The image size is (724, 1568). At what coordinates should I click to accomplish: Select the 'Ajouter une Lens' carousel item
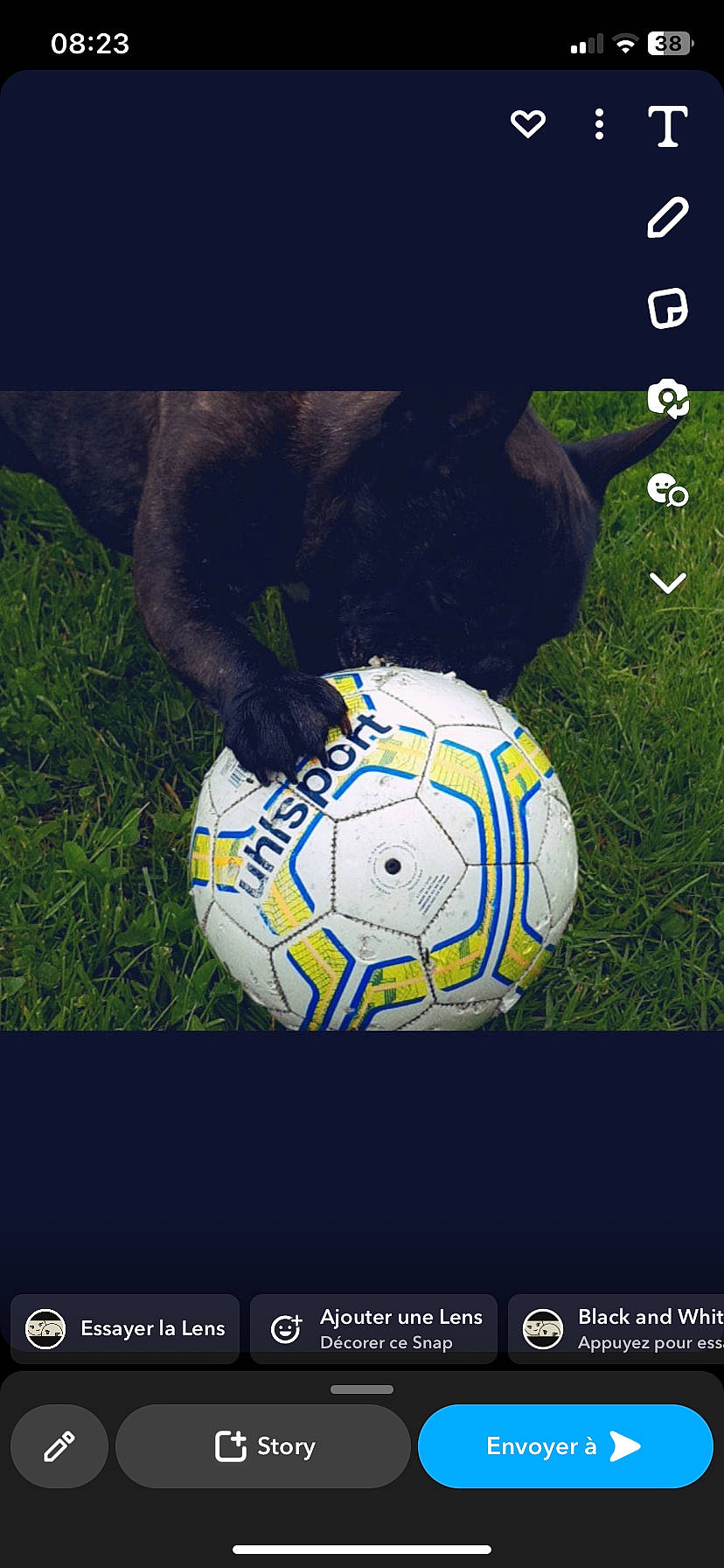[x=373, y=1327]
